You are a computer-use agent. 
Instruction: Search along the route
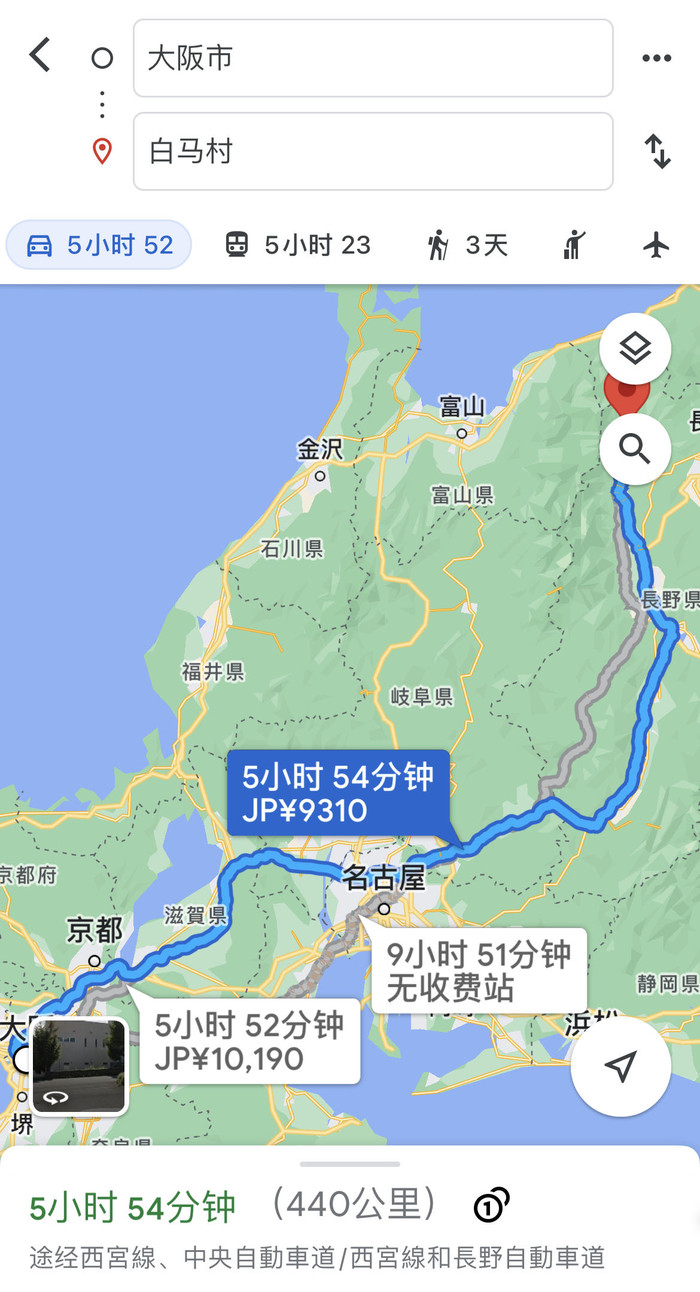pyautogui.click(x=635, y=449)
